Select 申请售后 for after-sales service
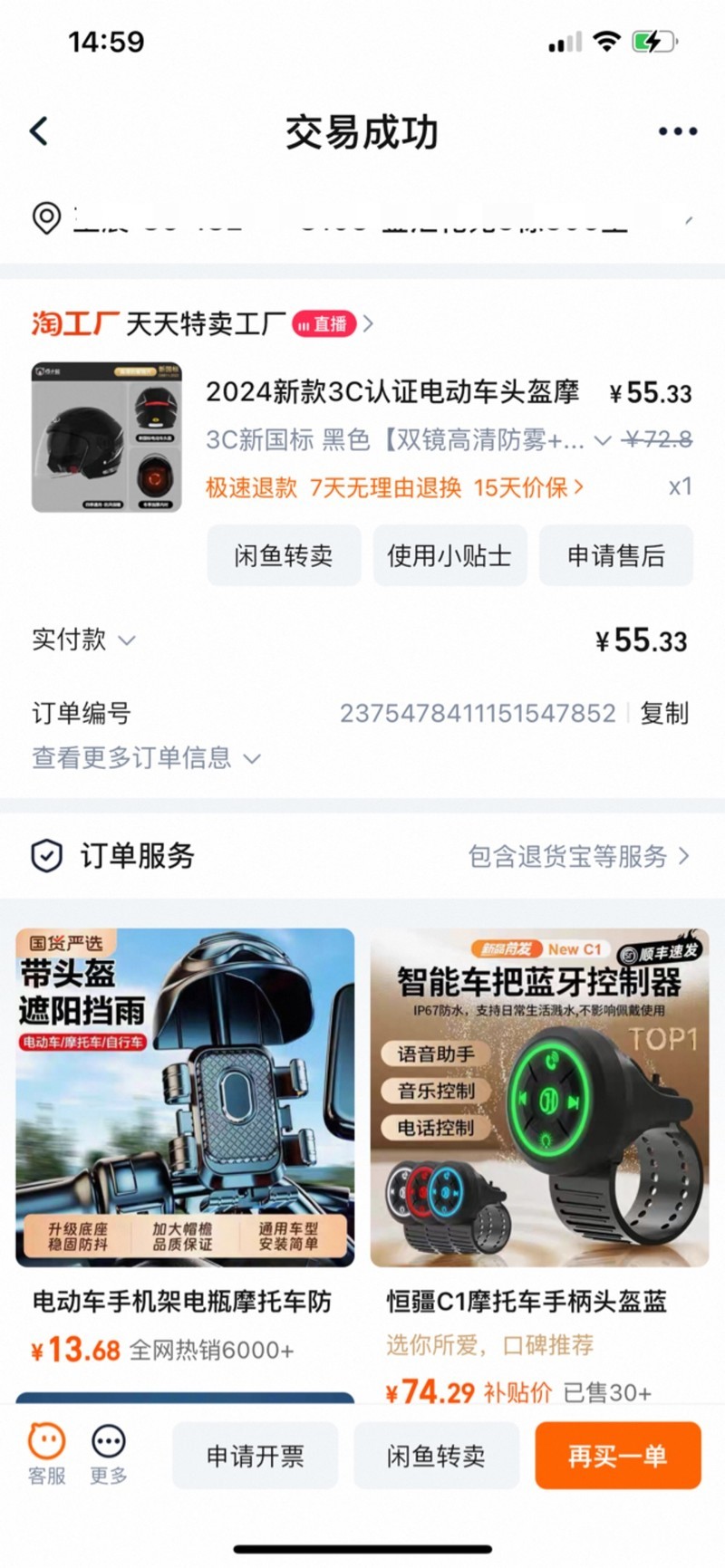Image resolution: width=725 pixels, height=1568 pixels. click(x=616, y=555)
